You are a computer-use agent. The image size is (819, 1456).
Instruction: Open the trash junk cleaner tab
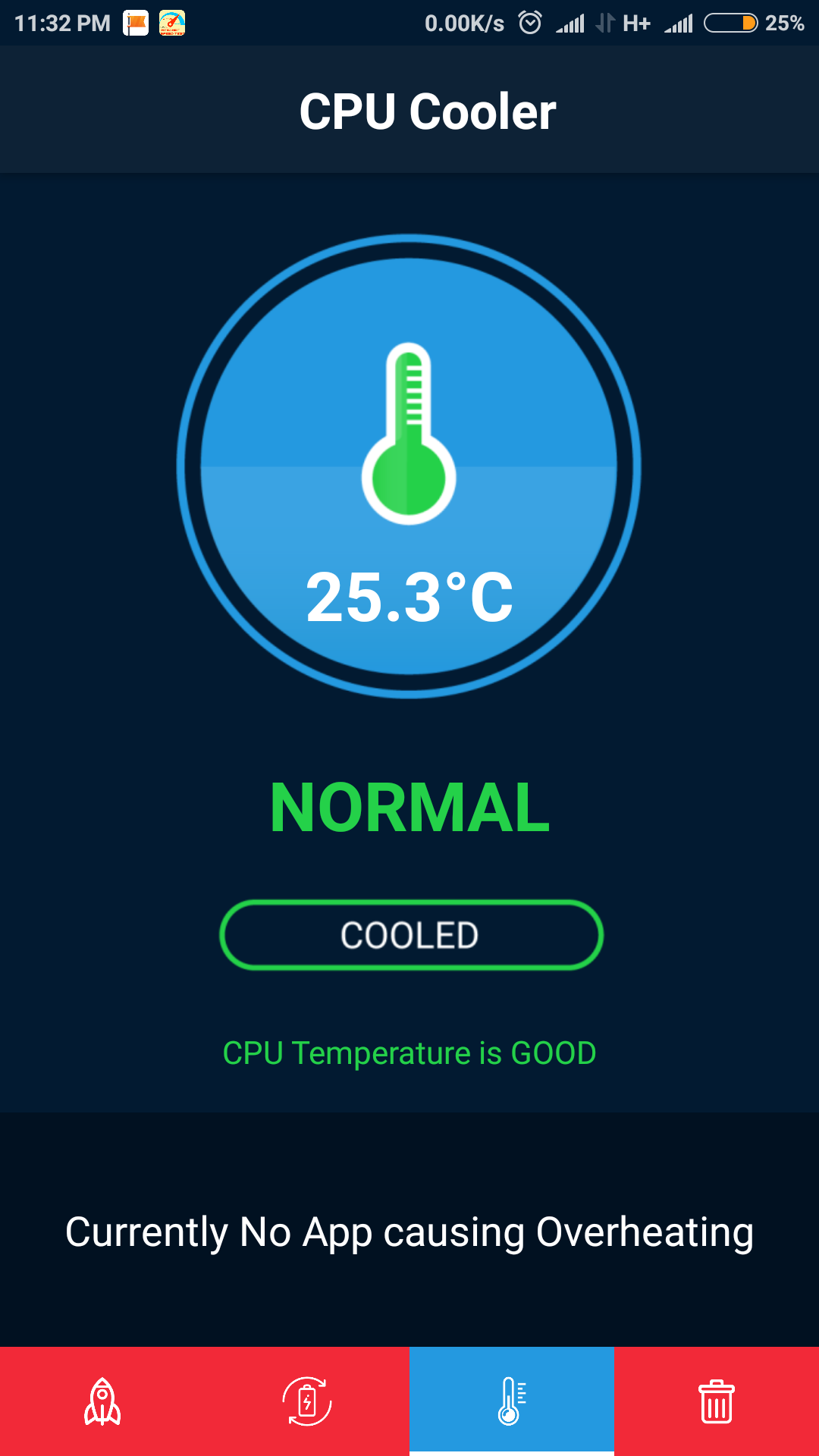point(716,1401)
